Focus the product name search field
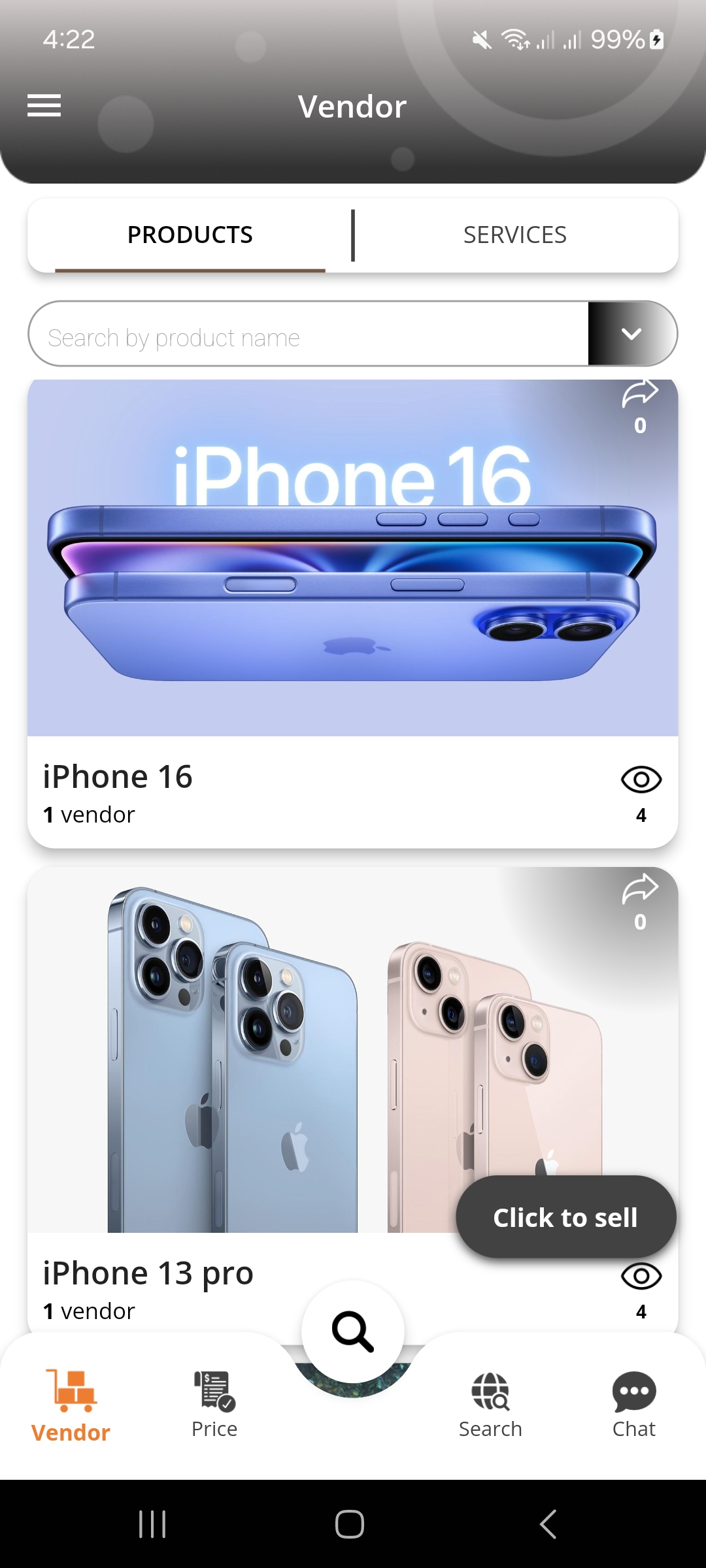706x1568 pixels. [x=307, y=337]
